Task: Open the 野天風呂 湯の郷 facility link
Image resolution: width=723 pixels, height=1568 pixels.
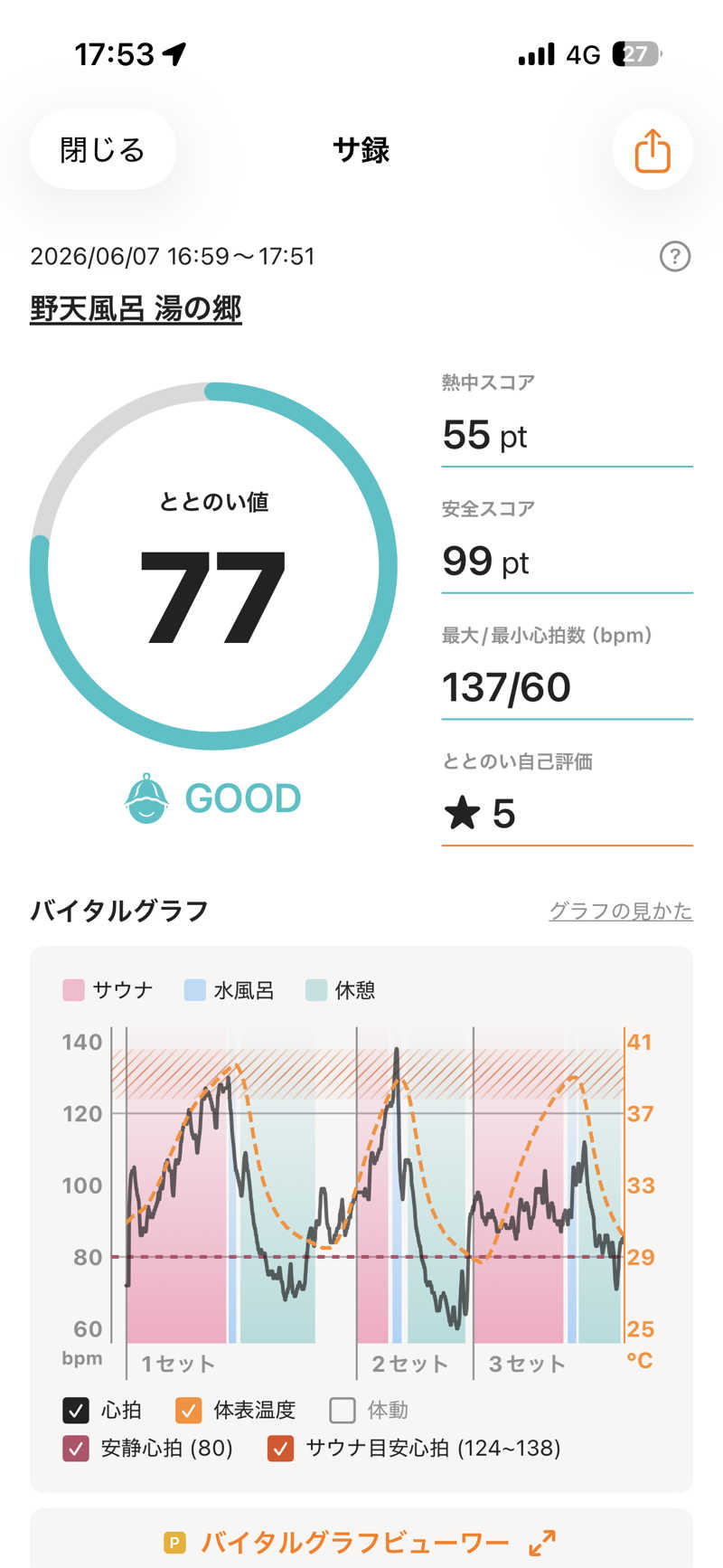Action: tap(136, 309)
